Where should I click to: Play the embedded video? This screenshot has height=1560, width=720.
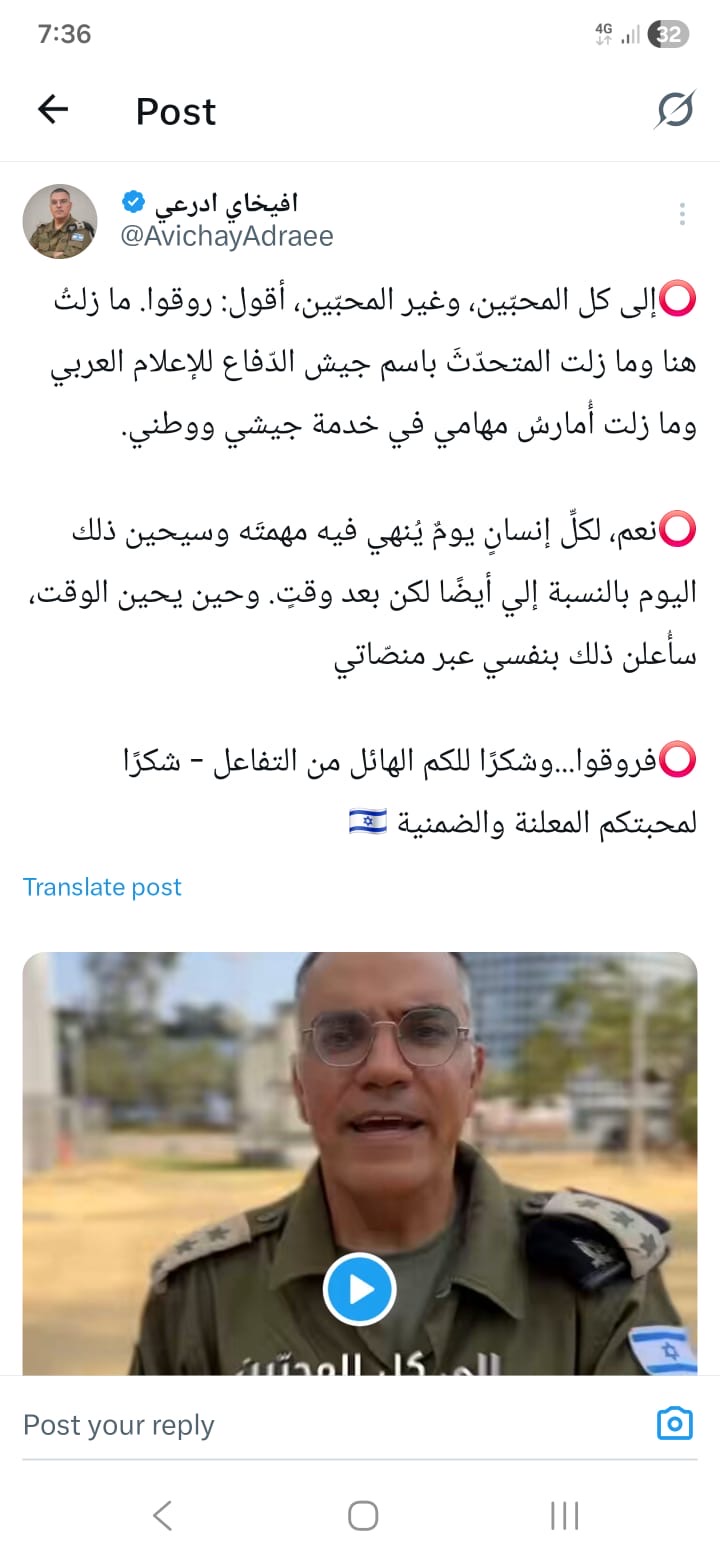coord(360,1289)
